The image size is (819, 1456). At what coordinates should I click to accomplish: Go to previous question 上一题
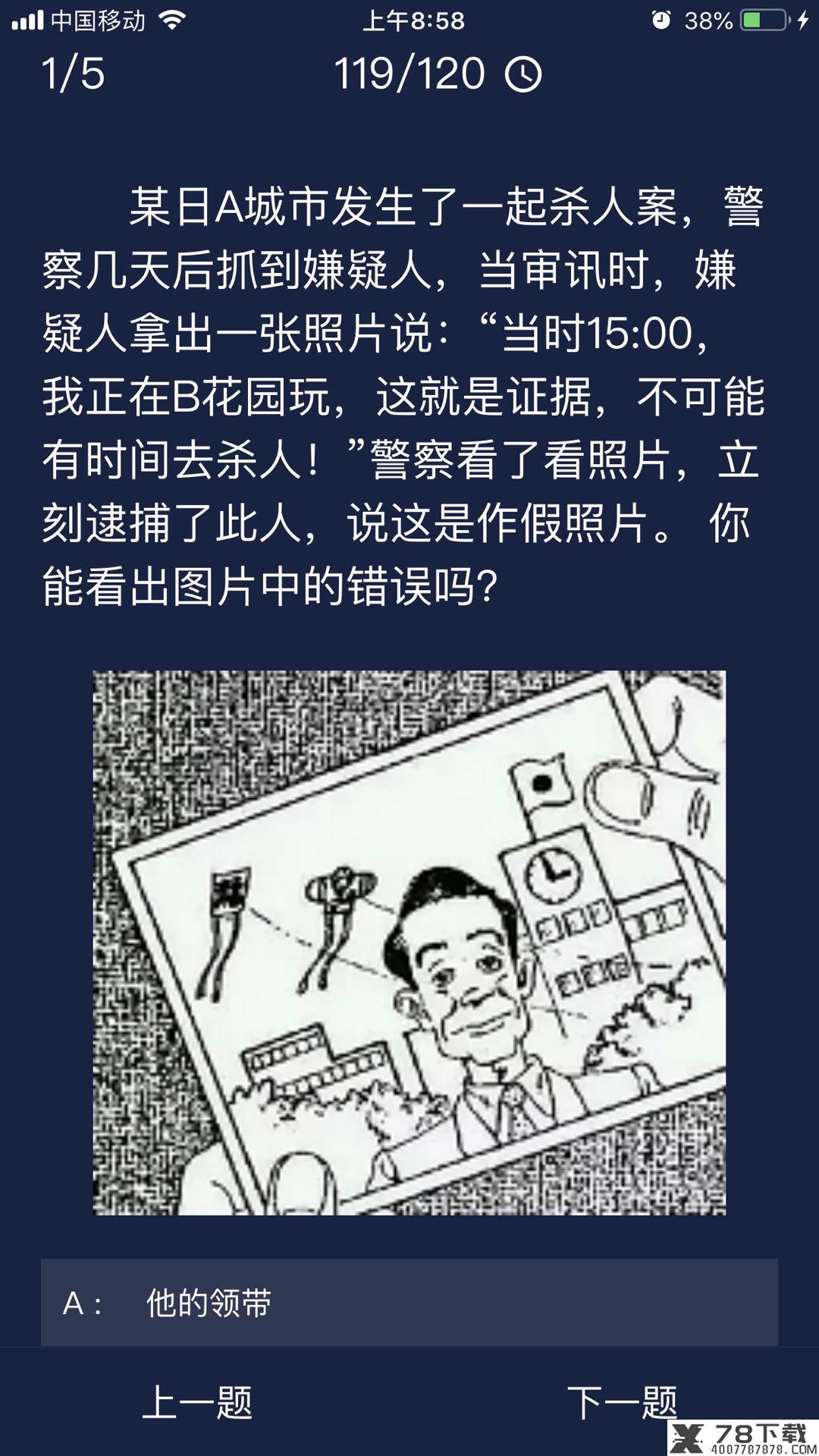(x=197, y=1401)
